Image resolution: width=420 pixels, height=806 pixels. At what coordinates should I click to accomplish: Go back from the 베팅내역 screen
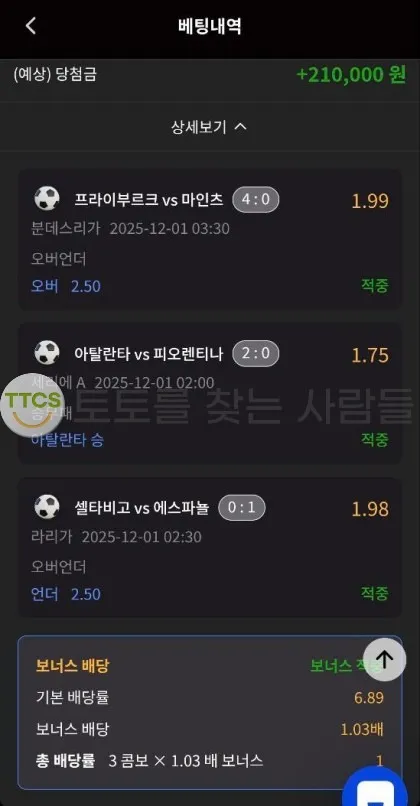[31, 25]
